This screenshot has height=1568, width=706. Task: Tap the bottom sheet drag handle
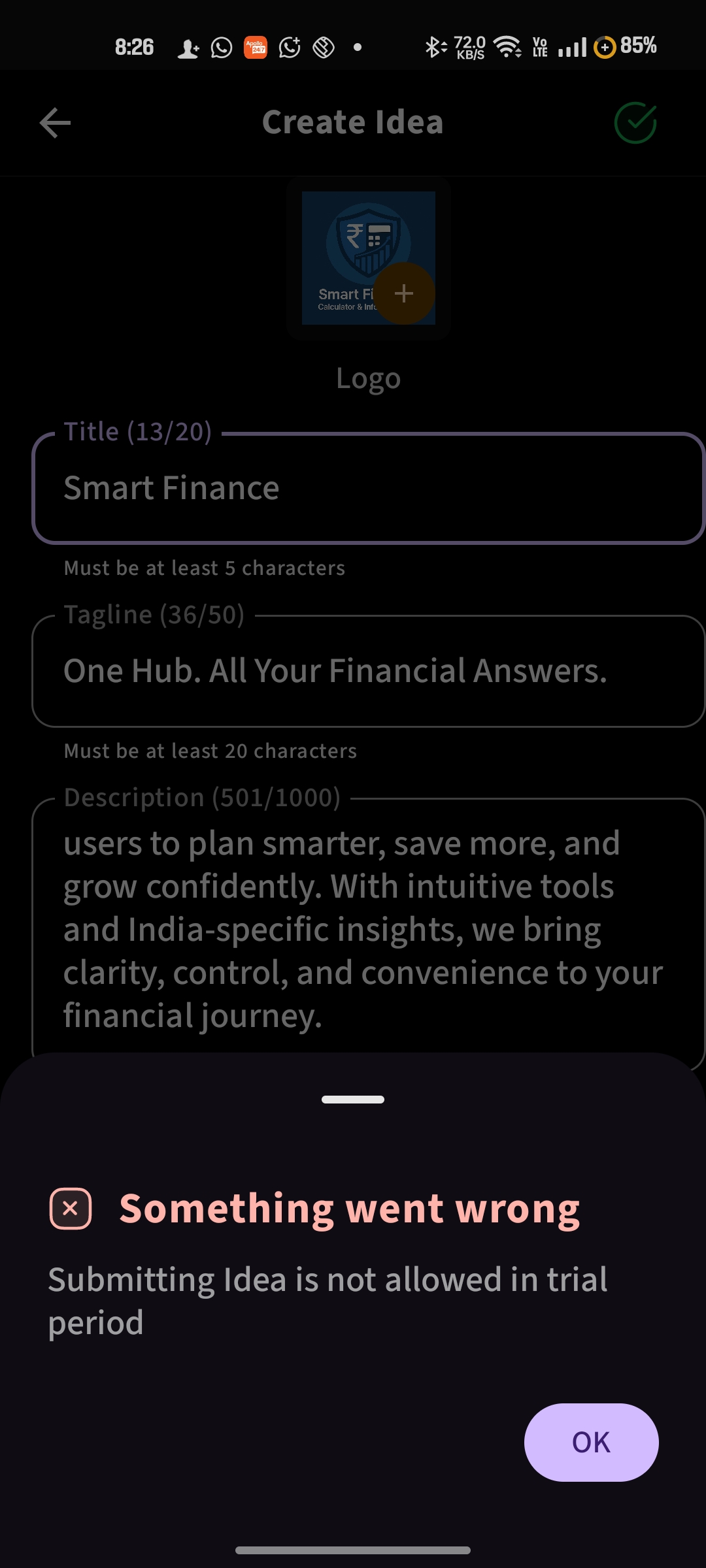(353, 1100)
